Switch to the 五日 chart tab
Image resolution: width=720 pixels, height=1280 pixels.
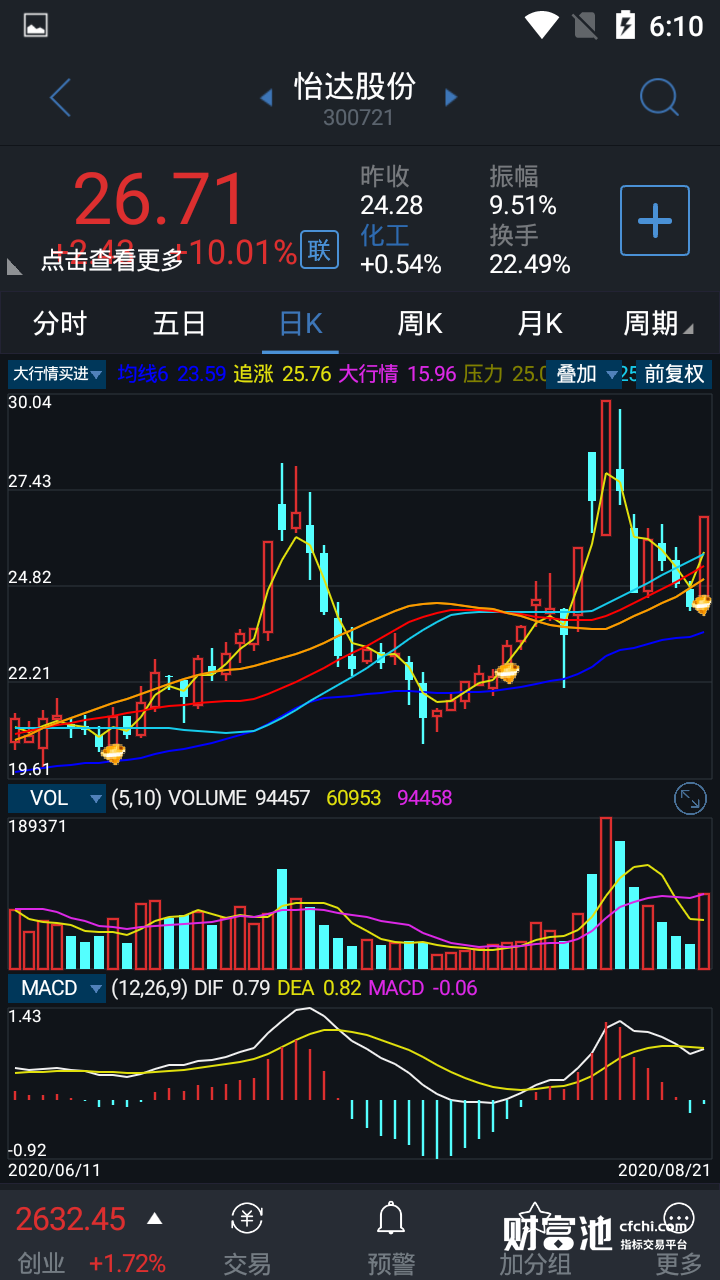click(180, 323)
